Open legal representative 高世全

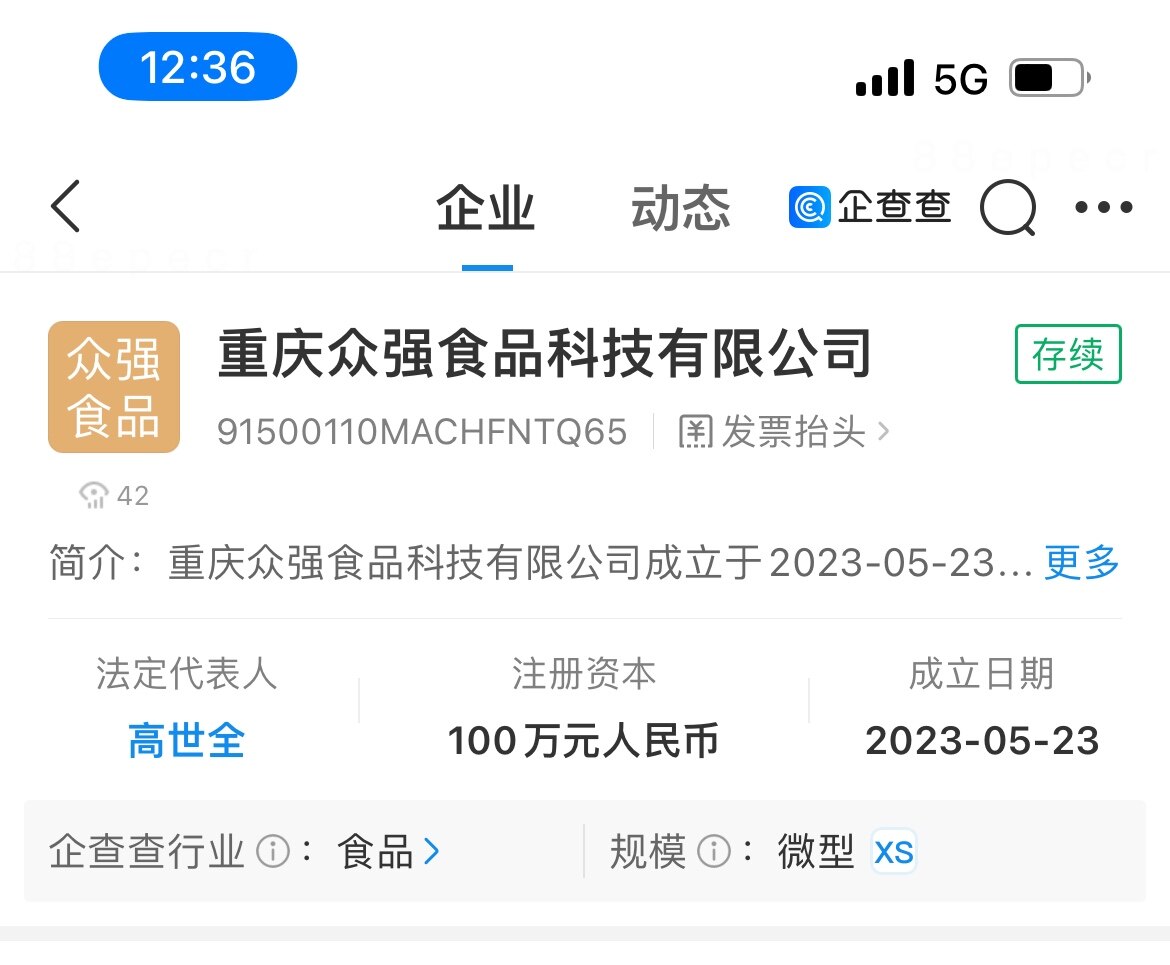186,741
